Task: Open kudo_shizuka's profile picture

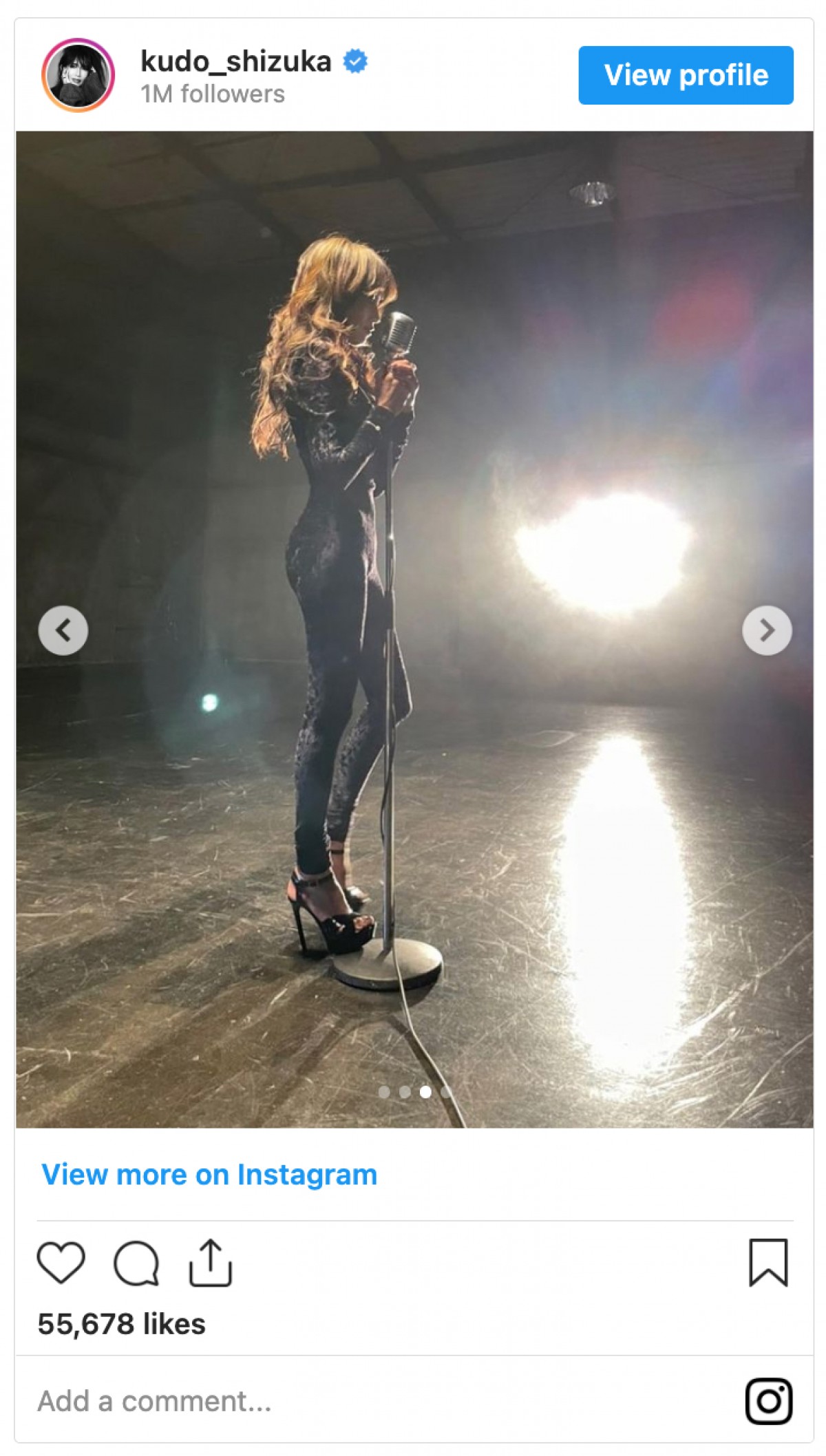Action: click(78, 75)
